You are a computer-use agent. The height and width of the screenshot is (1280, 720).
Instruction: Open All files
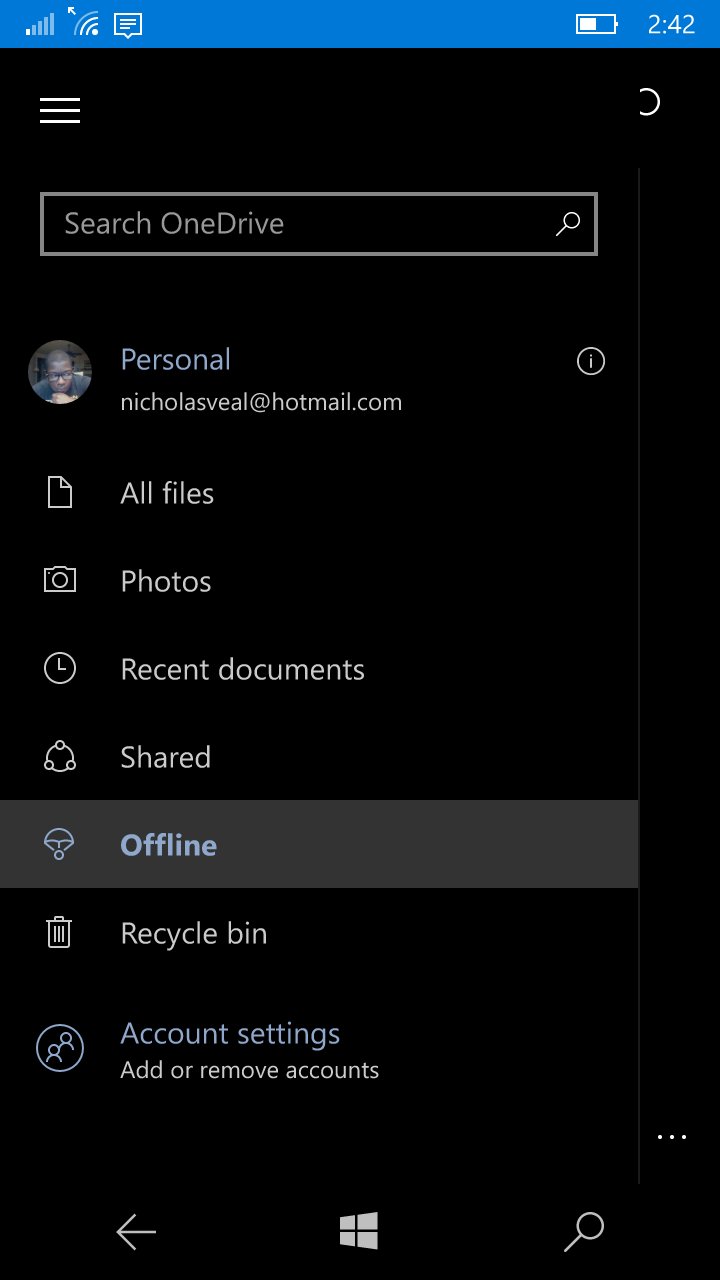[319, 494]
